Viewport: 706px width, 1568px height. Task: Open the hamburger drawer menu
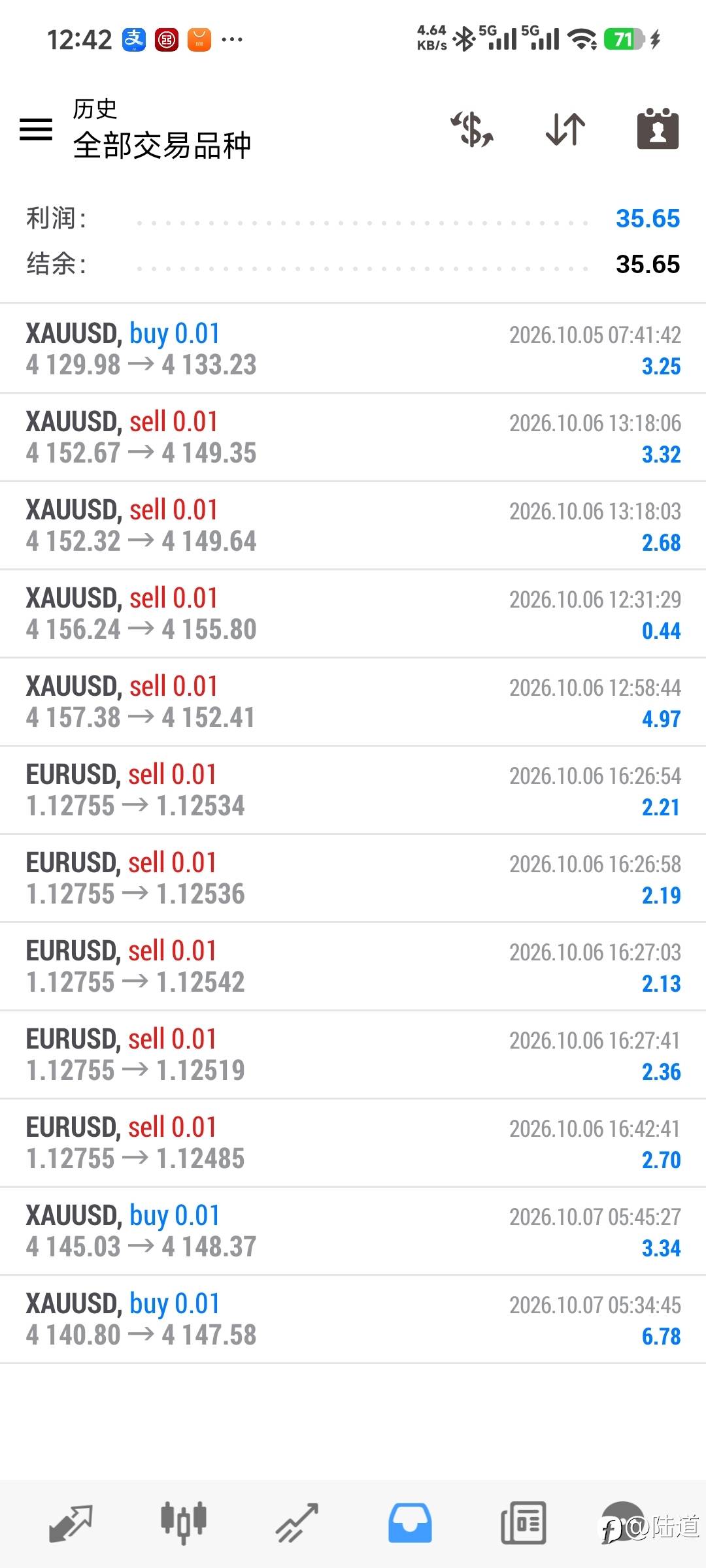click(36, 129)
